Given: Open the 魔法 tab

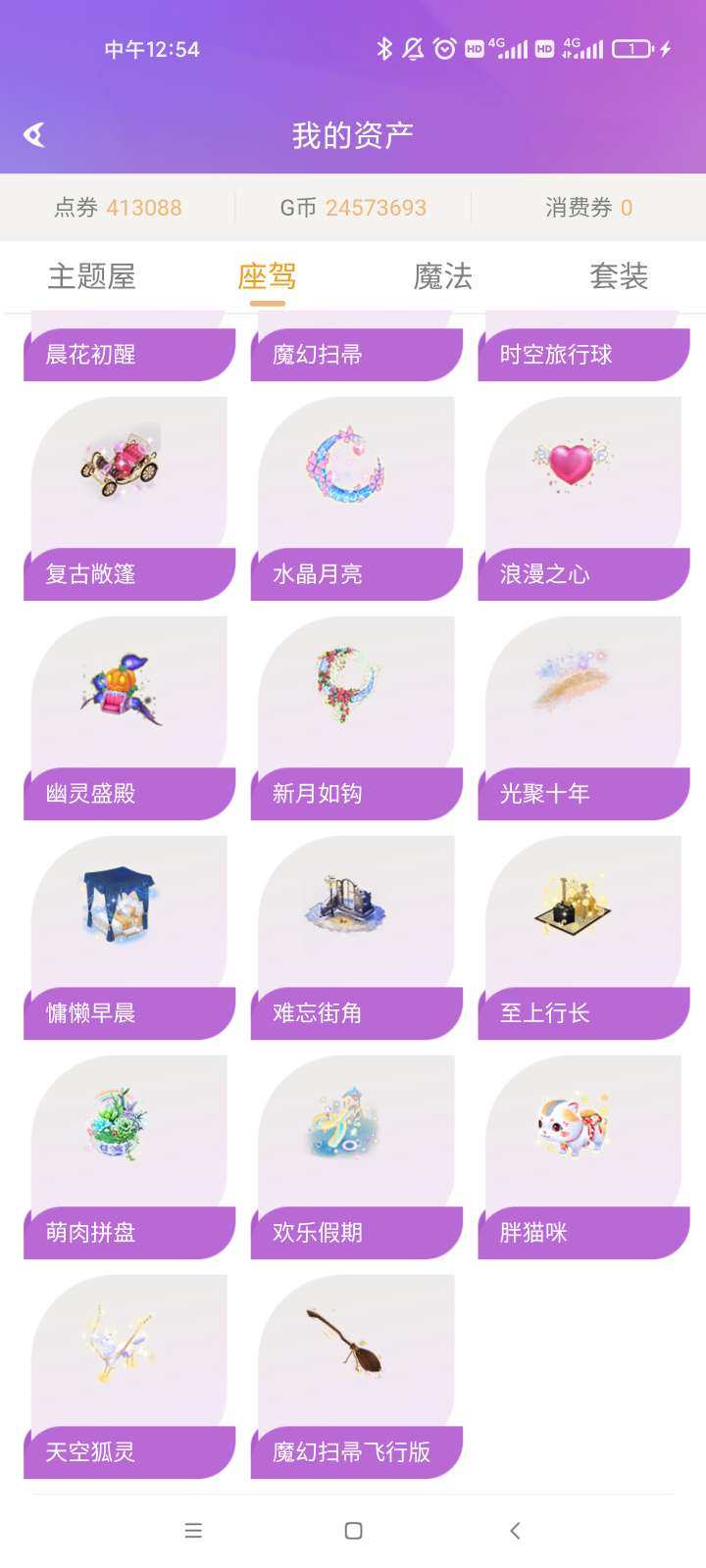Looking at the screenshot, I should [441, 277].
